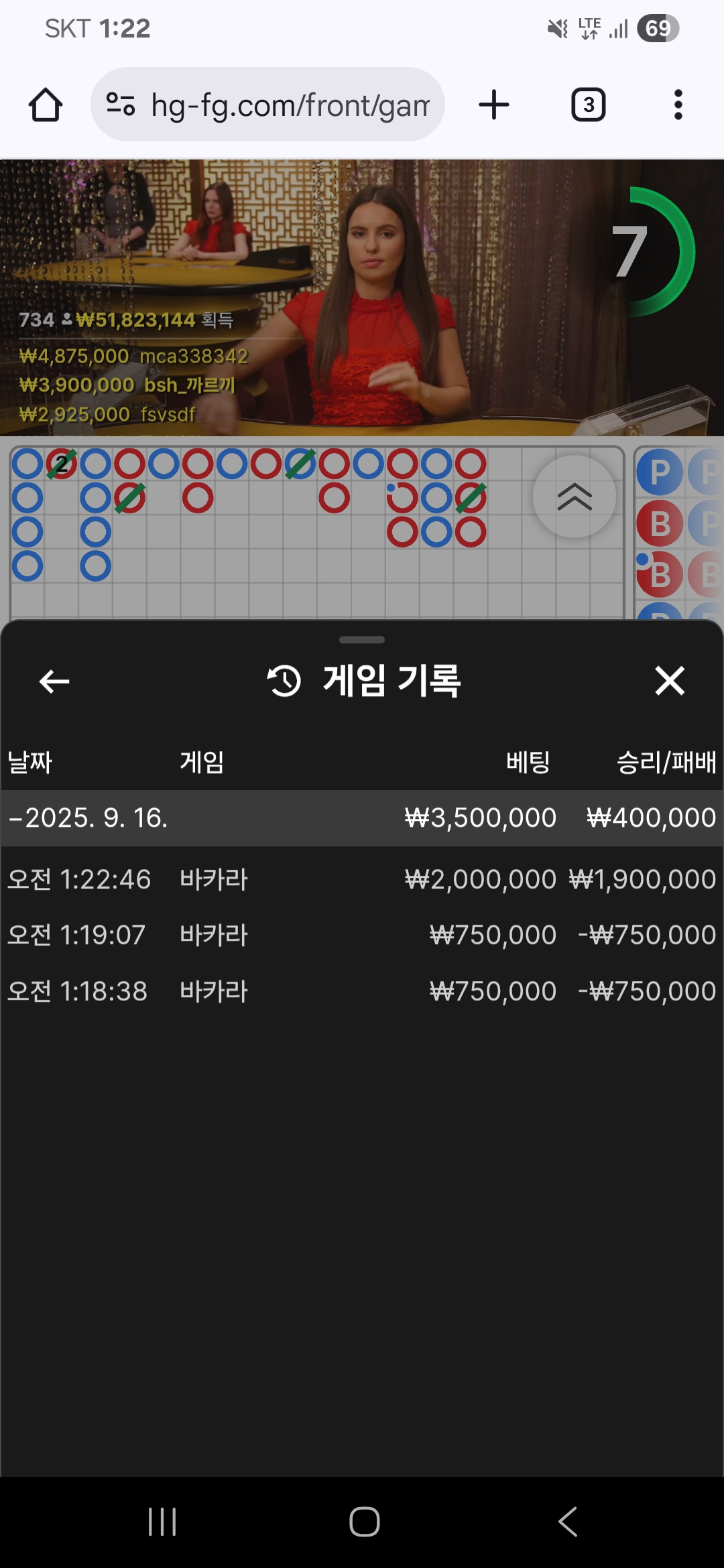Expand the roadmap with the double-chevron button
This screenshot has width=724, height=1568.
(575, 497)
